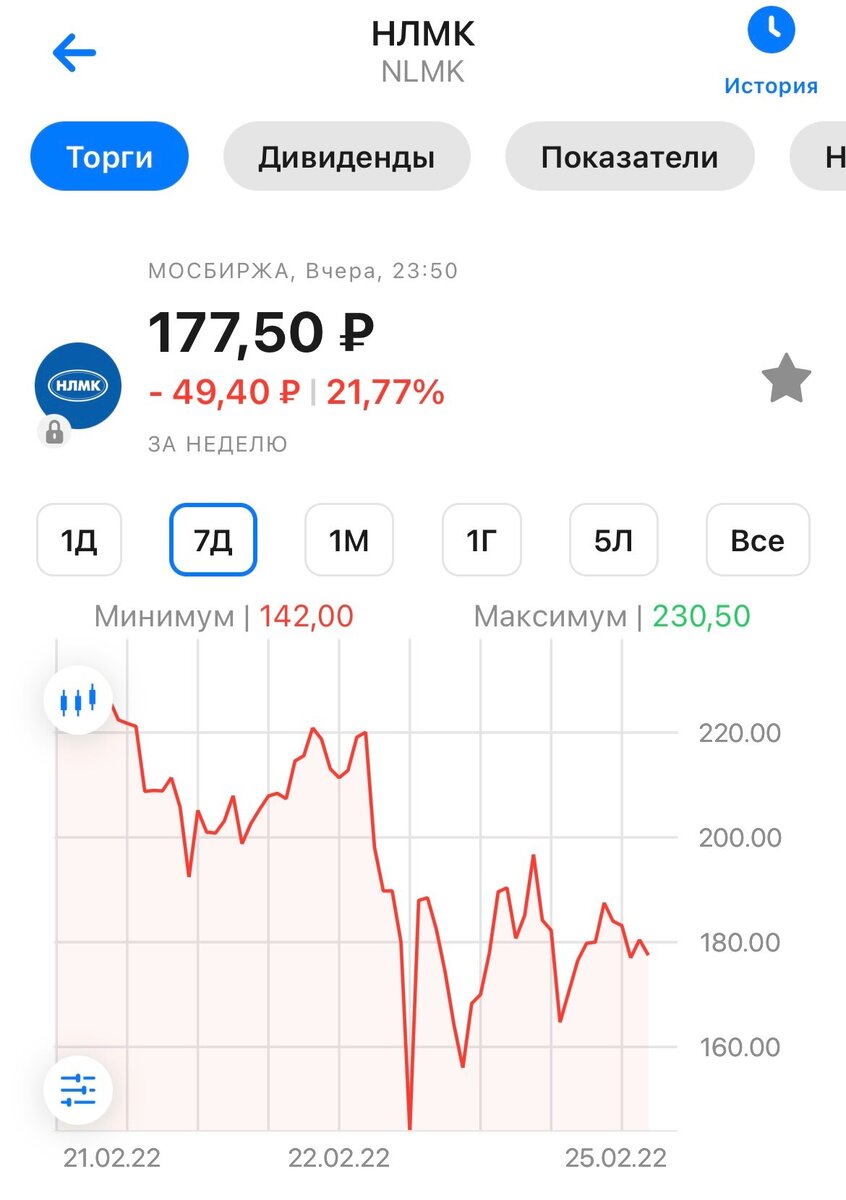Enable the 1М chart interval
The image size is (846, 1200).
point(349,540)
